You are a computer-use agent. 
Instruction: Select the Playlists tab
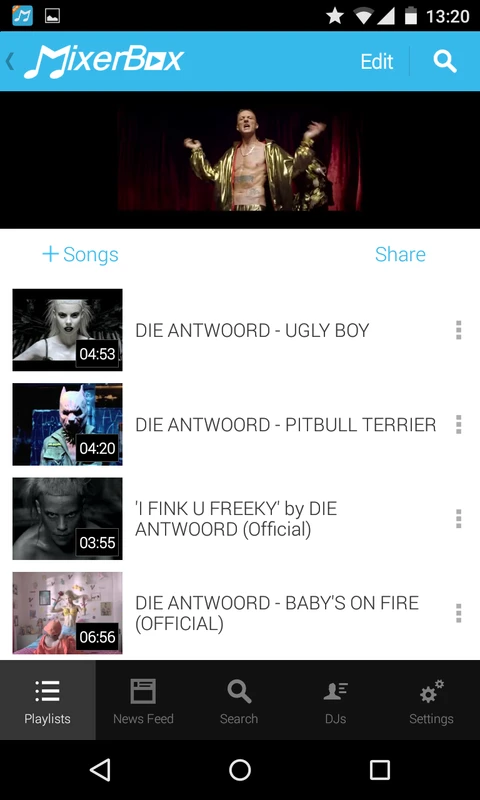[x=47, y=700]
